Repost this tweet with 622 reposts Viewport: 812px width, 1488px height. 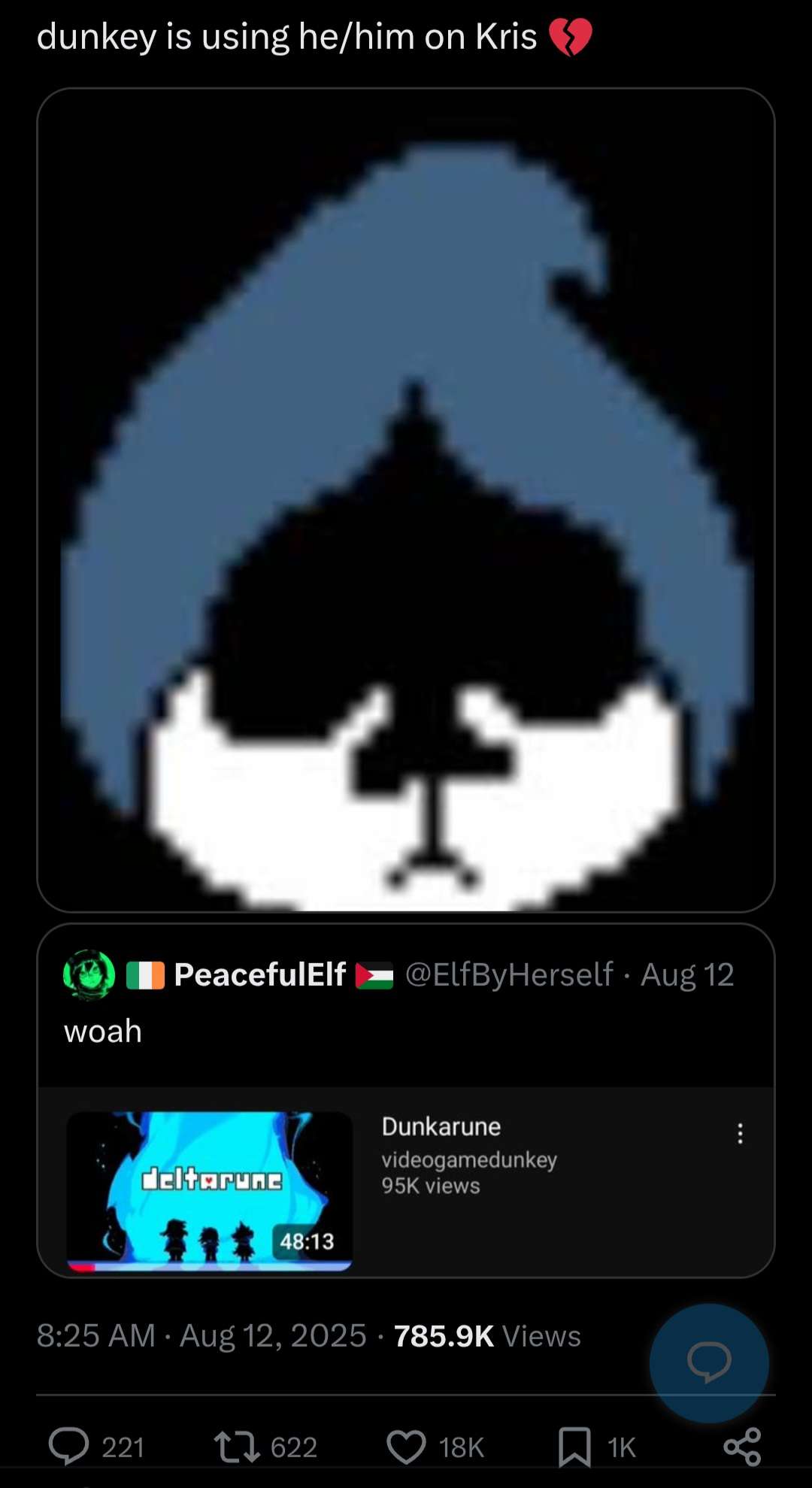[237, 1447]
